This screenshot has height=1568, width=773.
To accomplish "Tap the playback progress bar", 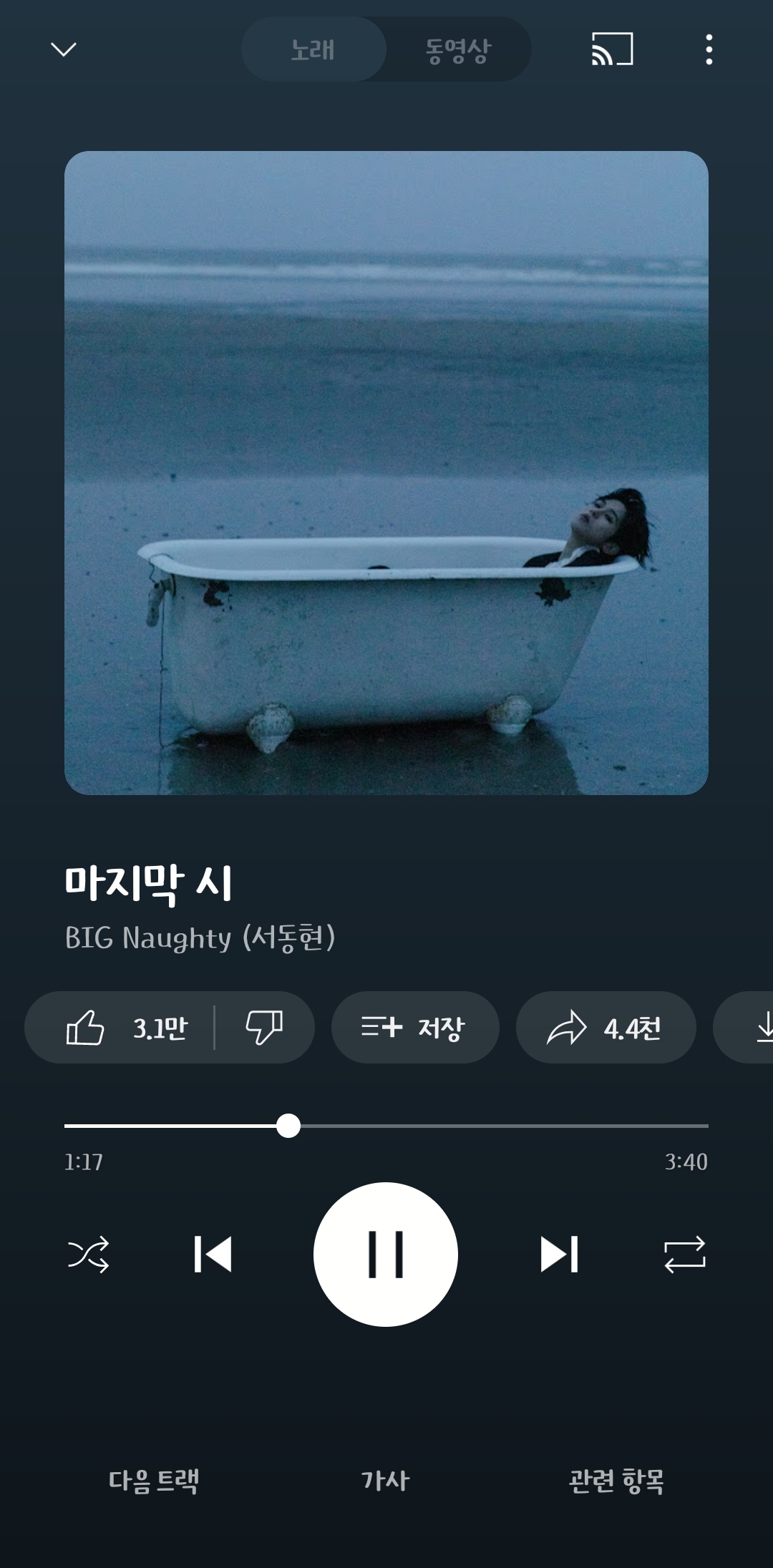I will click(386, 1126).
